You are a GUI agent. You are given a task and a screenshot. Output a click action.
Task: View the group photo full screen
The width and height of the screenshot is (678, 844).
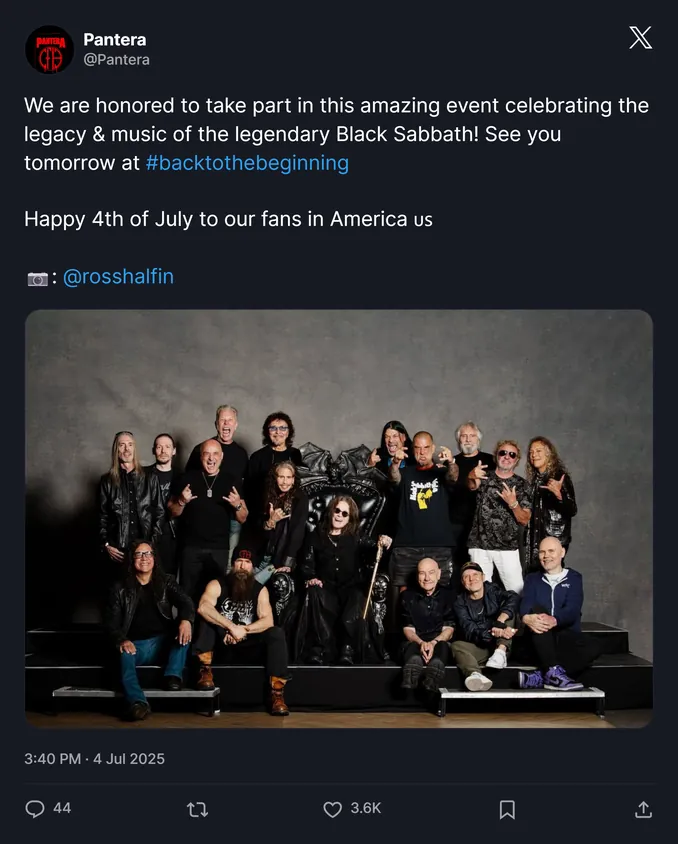[x=339, y=518]
